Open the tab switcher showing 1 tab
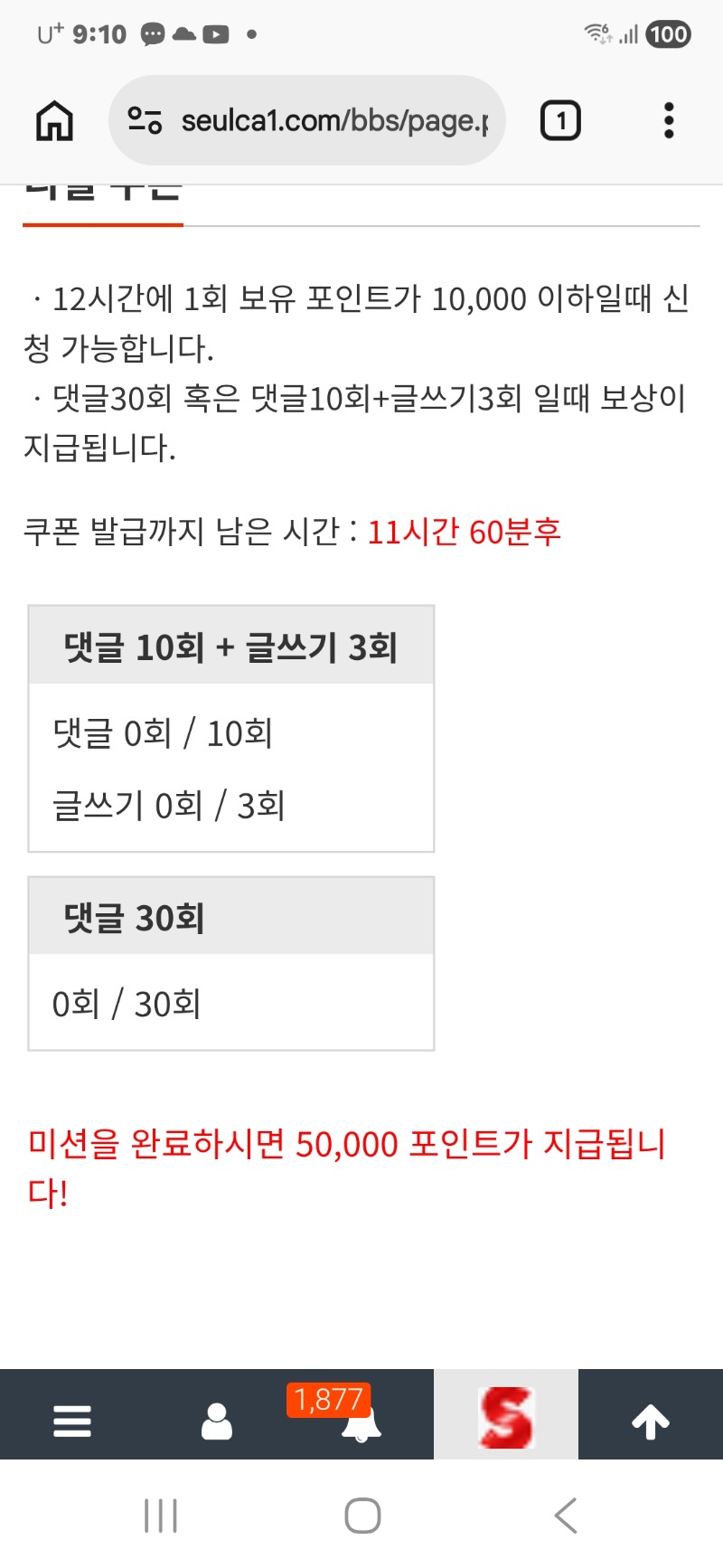 pyautogui.click(x=560, y=120)
